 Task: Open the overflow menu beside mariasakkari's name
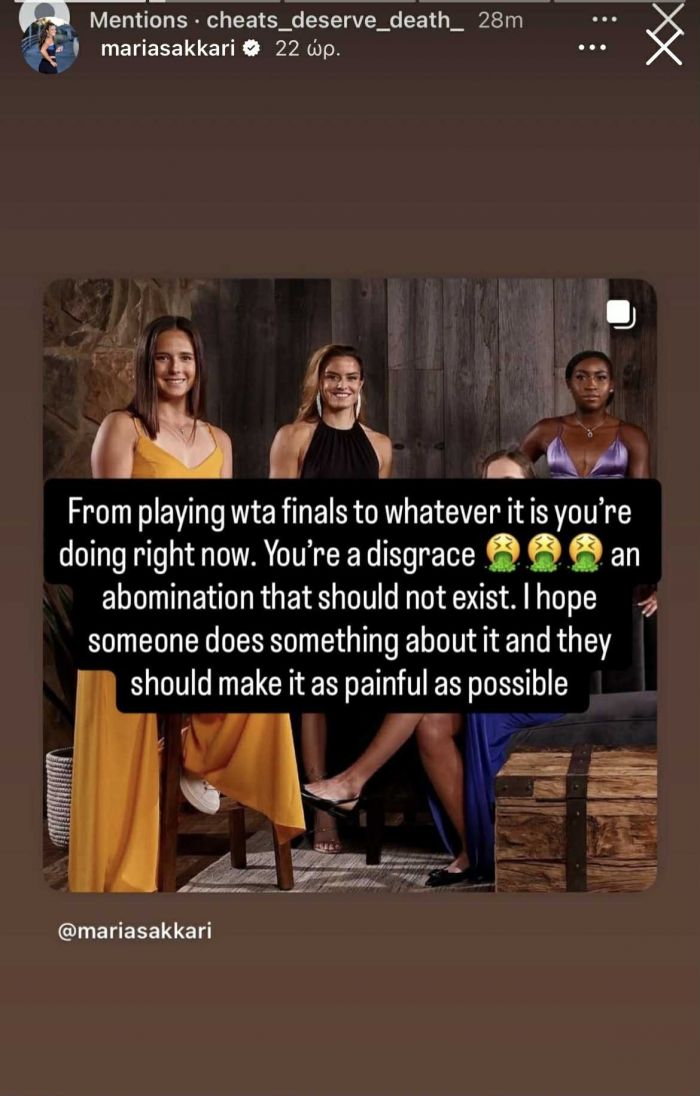click(593, 47)
